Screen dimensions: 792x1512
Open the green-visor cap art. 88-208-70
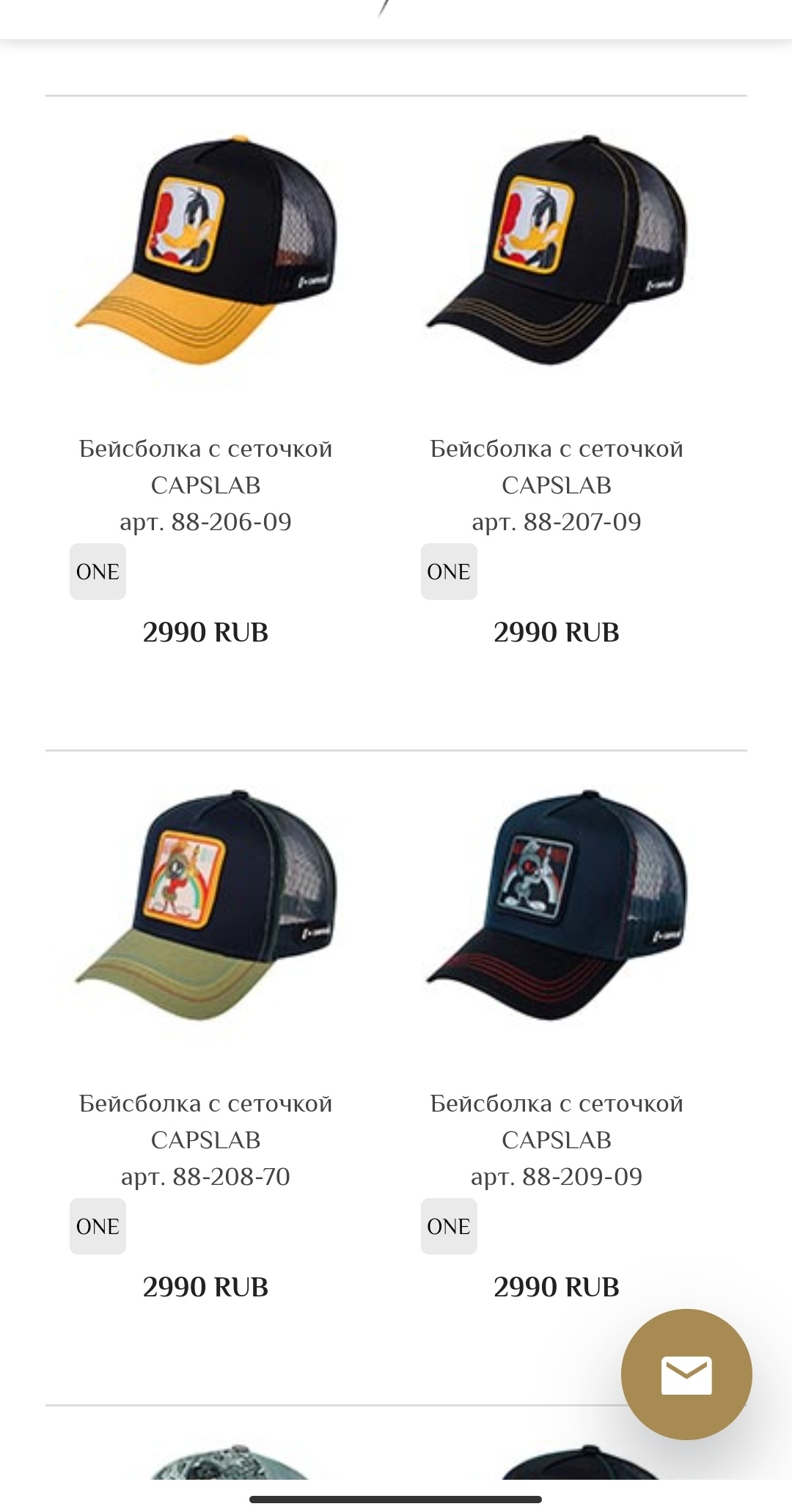(206, 906)
